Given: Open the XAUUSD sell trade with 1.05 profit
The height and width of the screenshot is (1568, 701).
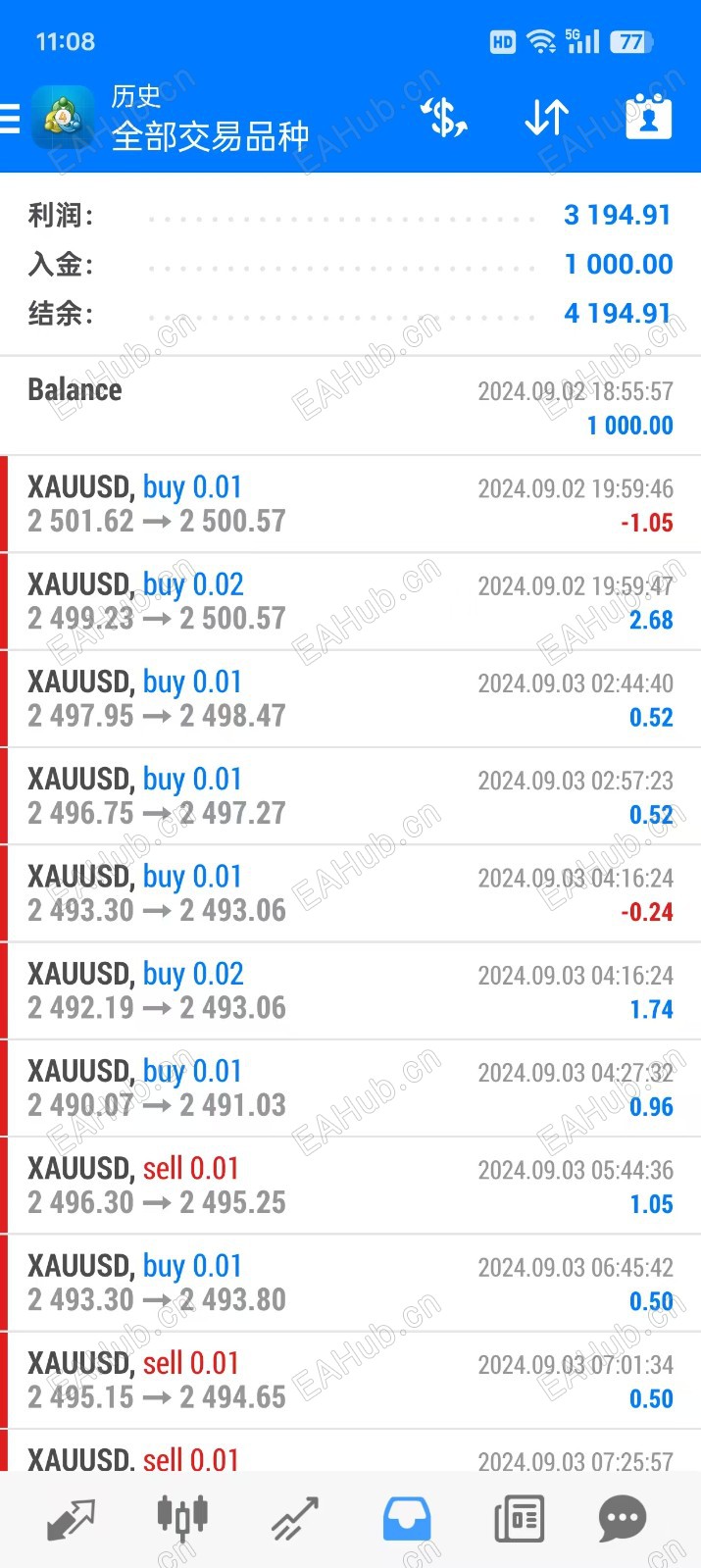Looking at the screenshot, I should click(350, 1185).
